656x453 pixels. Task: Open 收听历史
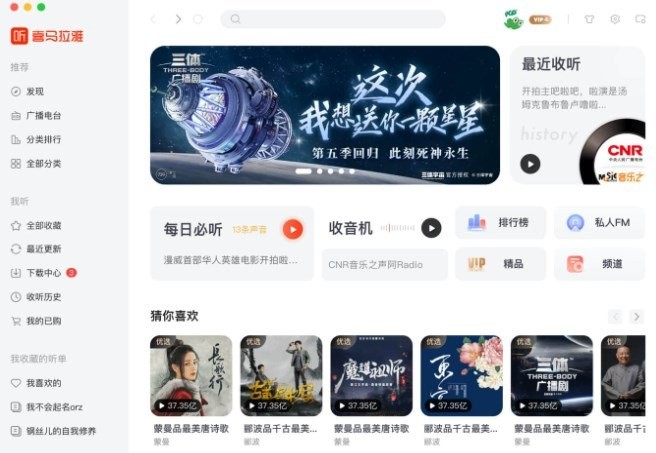pos(43,297)
